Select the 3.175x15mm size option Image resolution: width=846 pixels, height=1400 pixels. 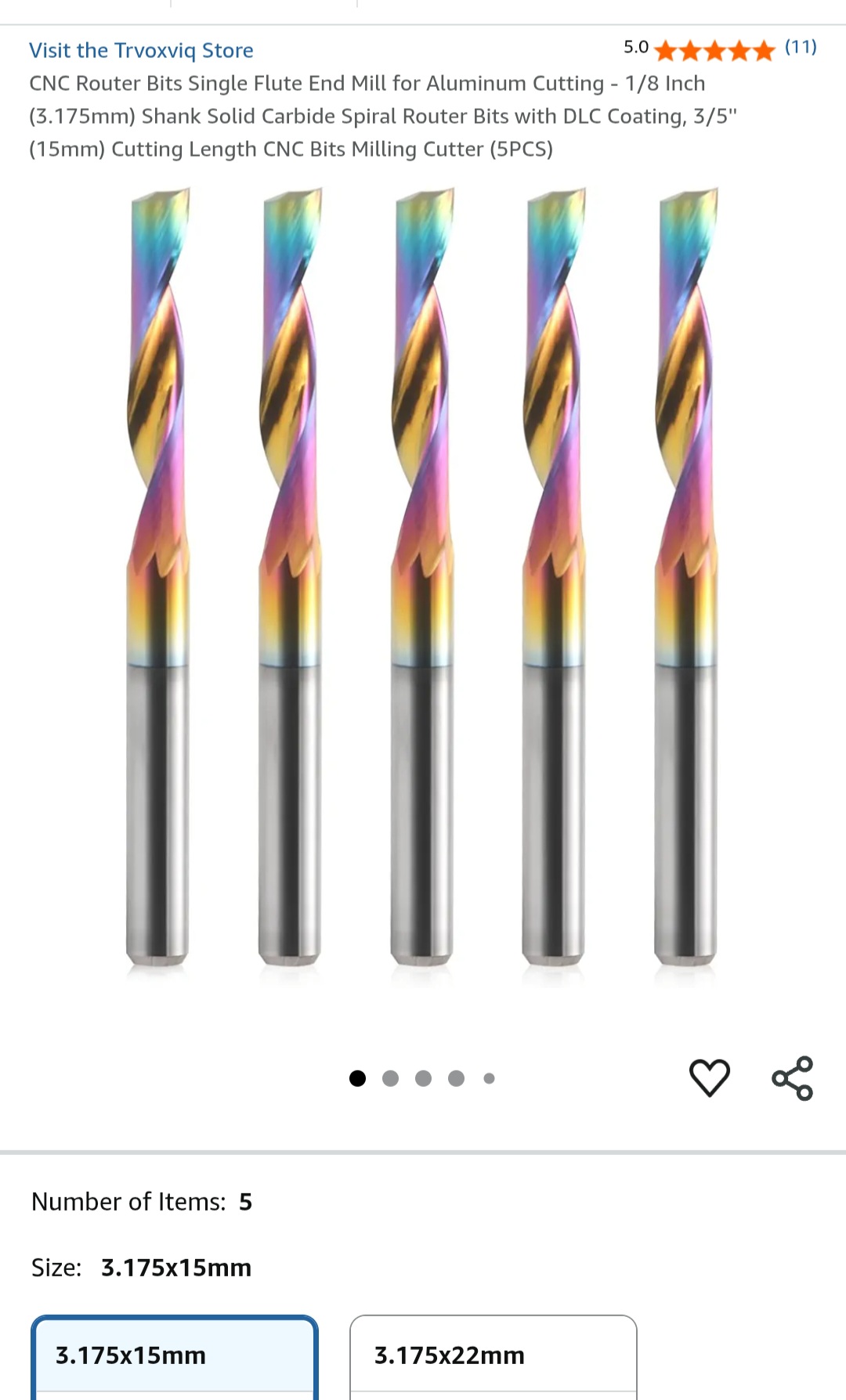(x=174, y=1355)
